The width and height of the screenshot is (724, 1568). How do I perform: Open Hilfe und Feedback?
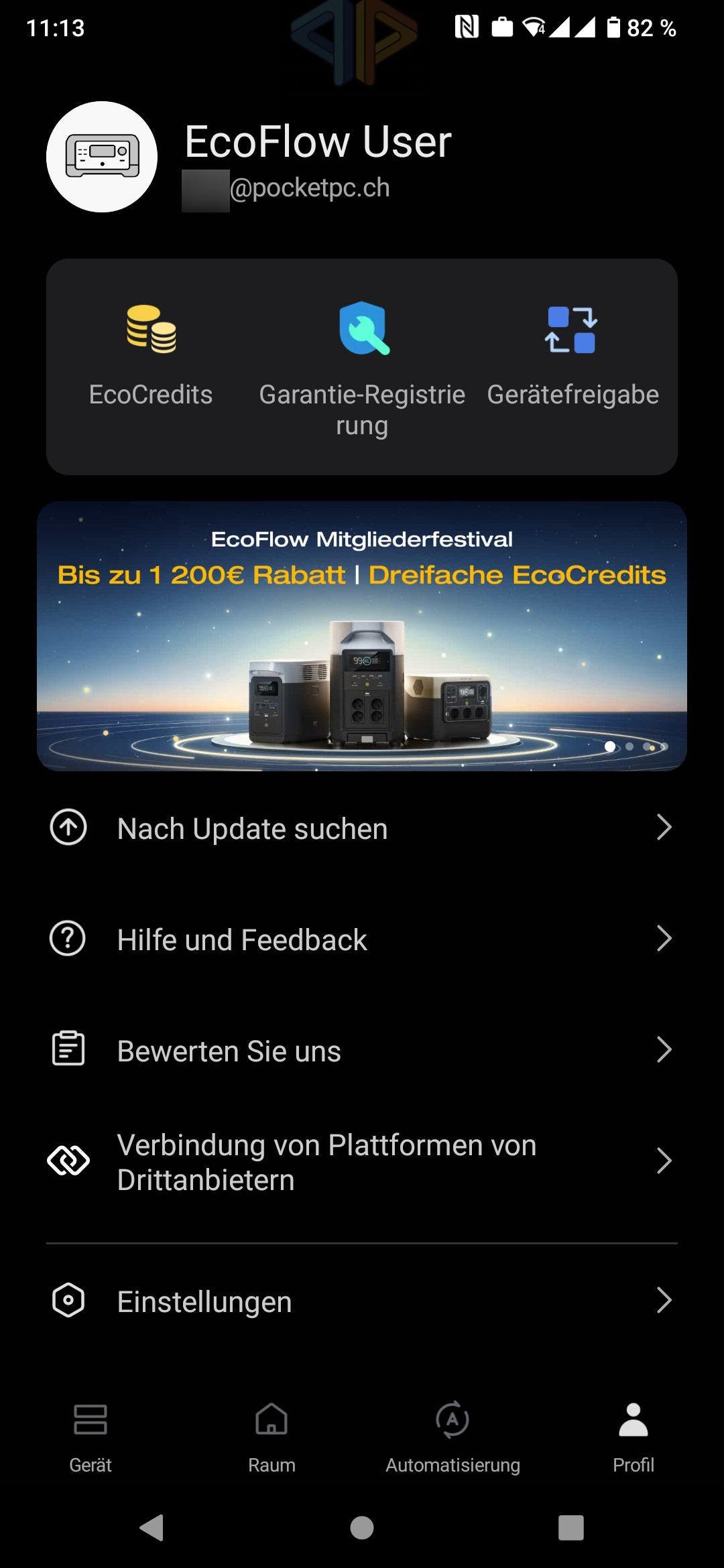[362, 939]
